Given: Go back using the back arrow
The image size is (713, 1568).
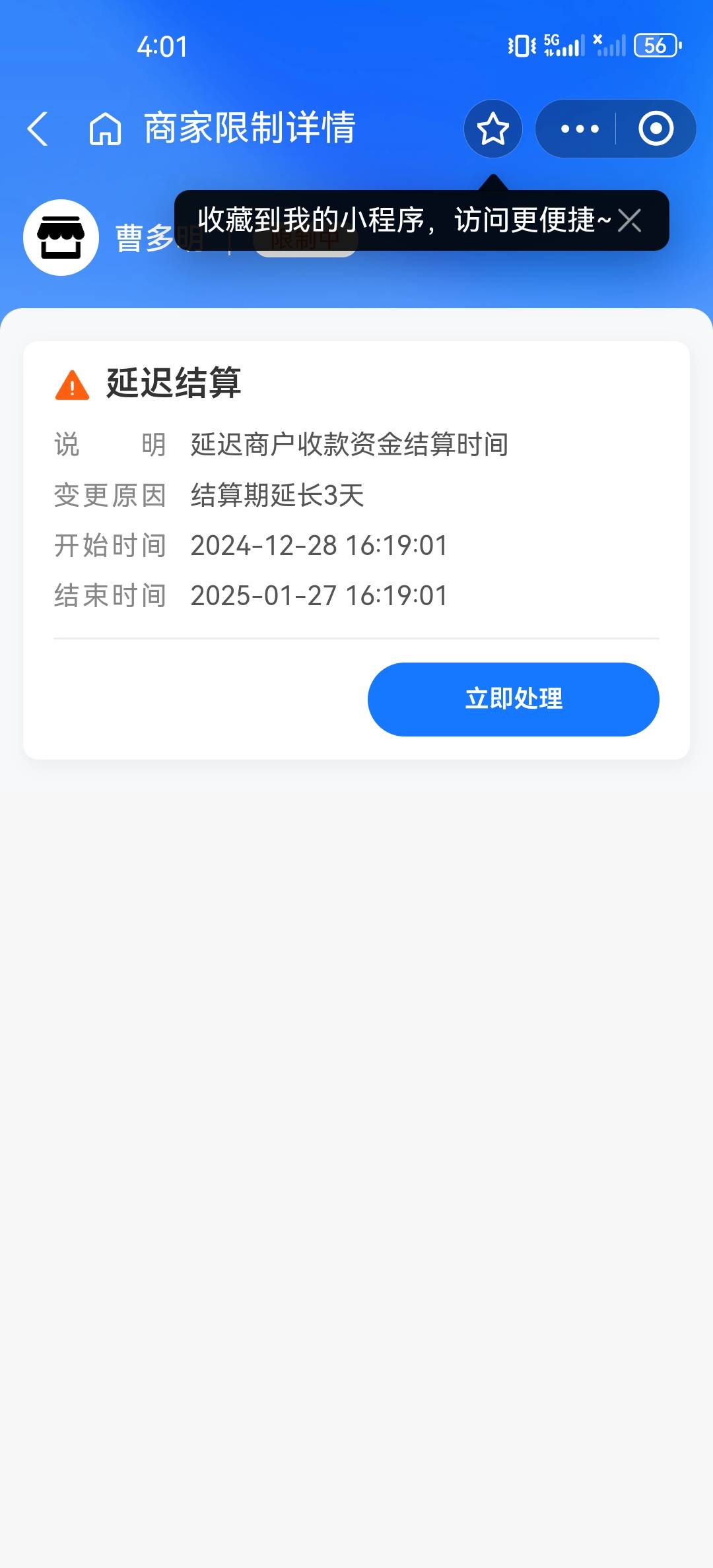Looking at the screenshot, I should 38,129.
